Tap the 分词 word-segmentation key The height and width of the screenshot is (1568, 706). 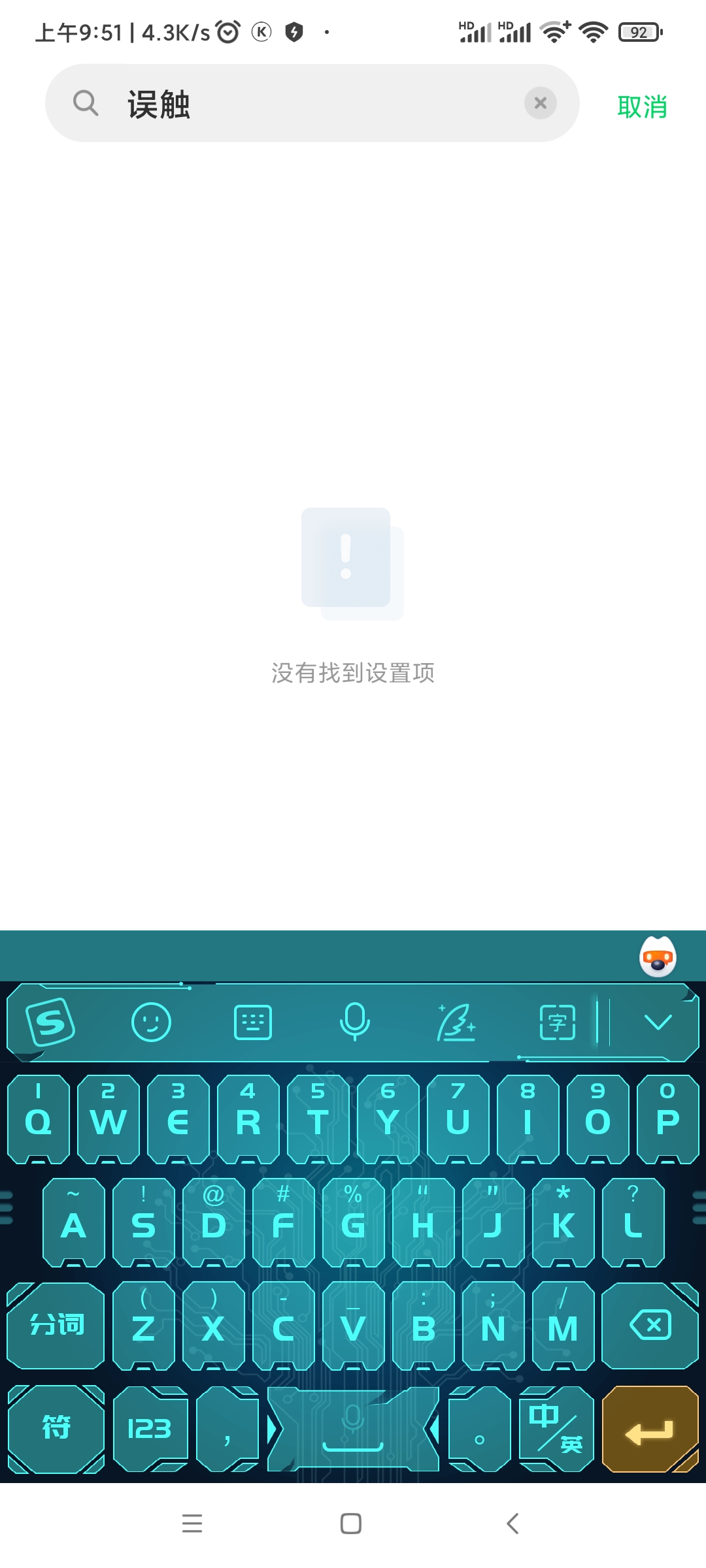click(x=56, y=1326)
